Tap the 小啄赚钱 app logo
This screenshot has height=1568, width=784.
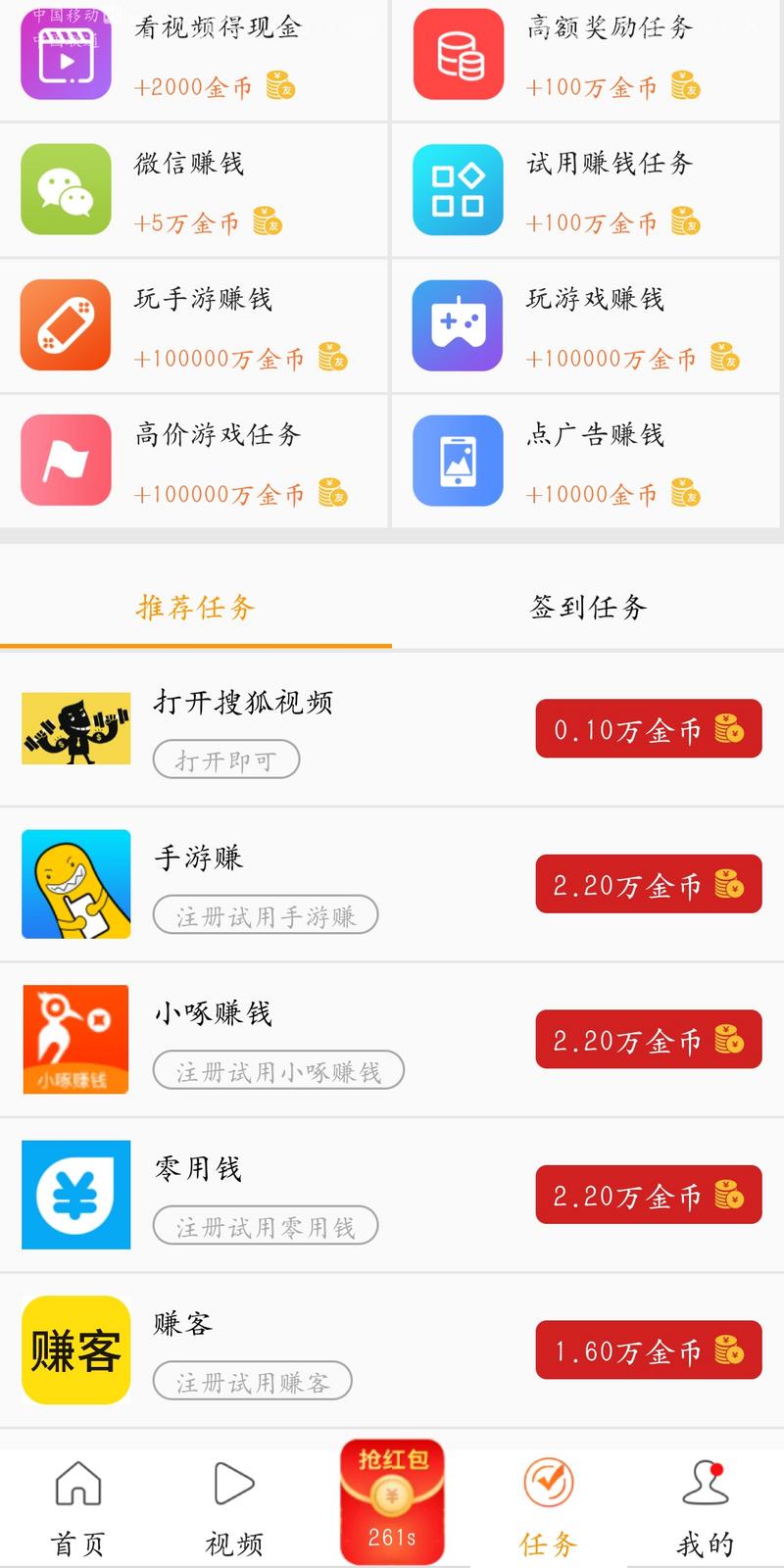(x=76, y=1040)
